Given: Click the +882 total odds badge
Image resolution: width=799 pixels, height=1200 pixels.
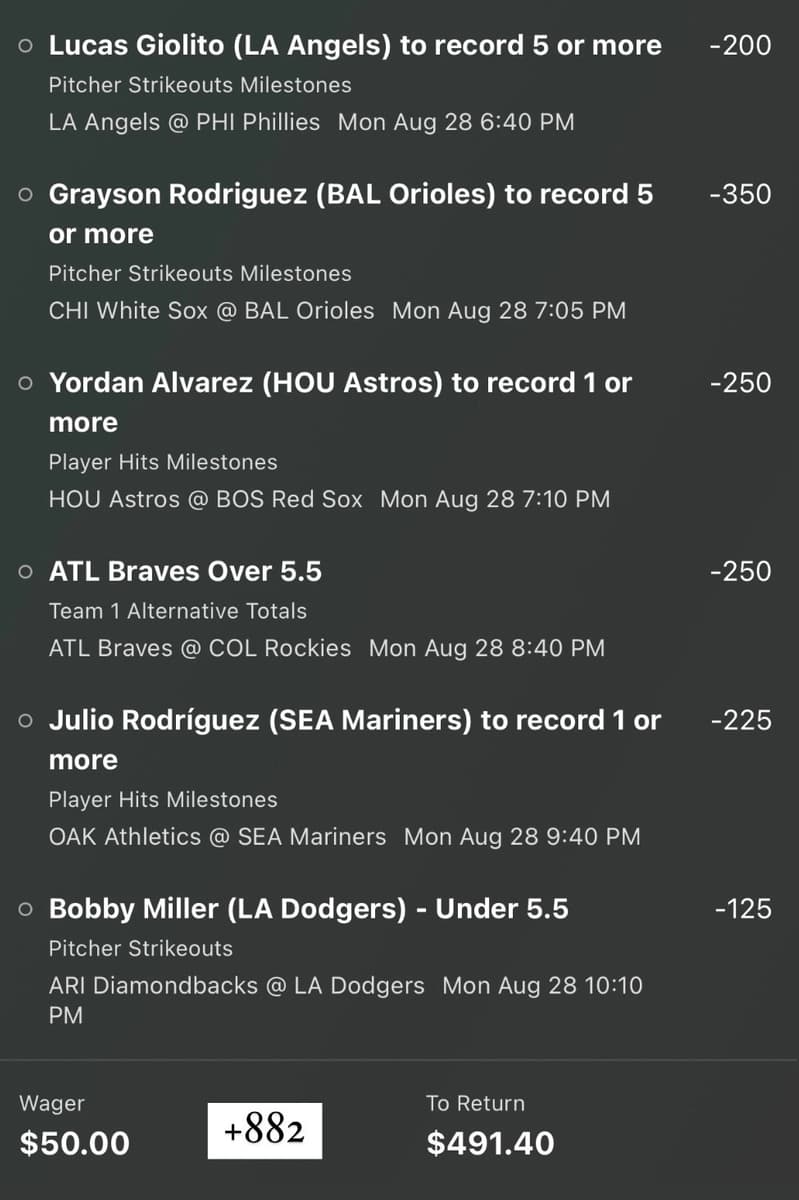Looking at the screenshot, I should pyautogui.click(x=264, y=1131).
